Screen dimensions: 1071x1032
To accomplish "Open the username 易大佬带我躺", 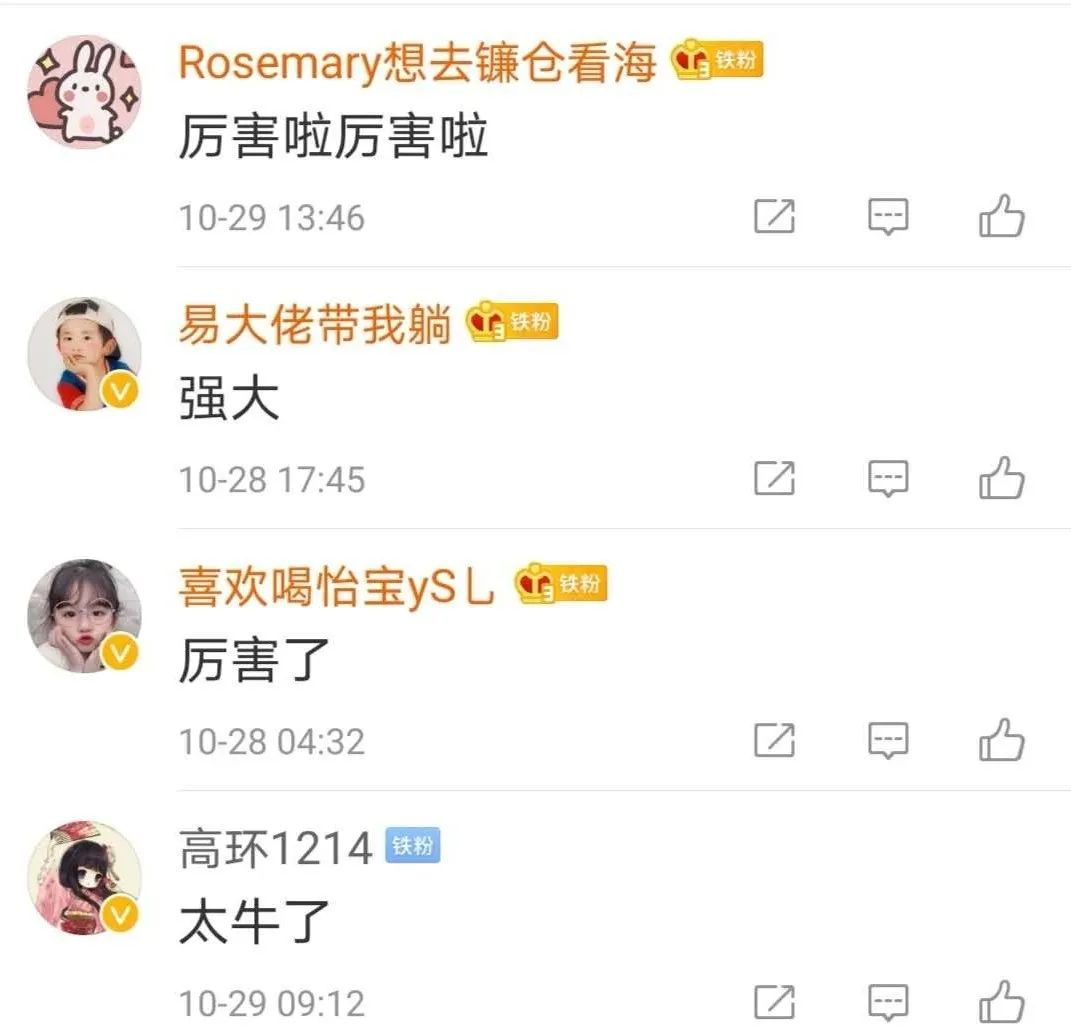I will [315, 324].
